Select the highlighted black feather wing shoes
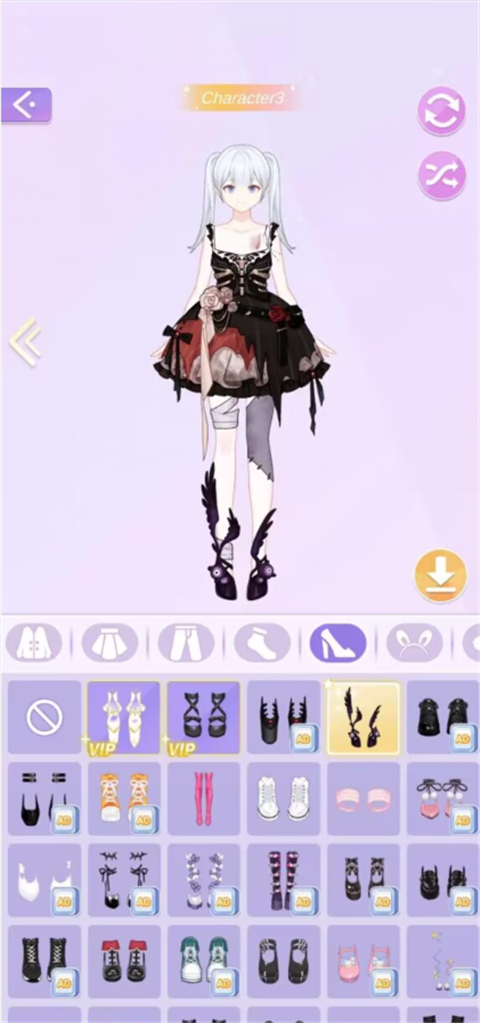 363,718
